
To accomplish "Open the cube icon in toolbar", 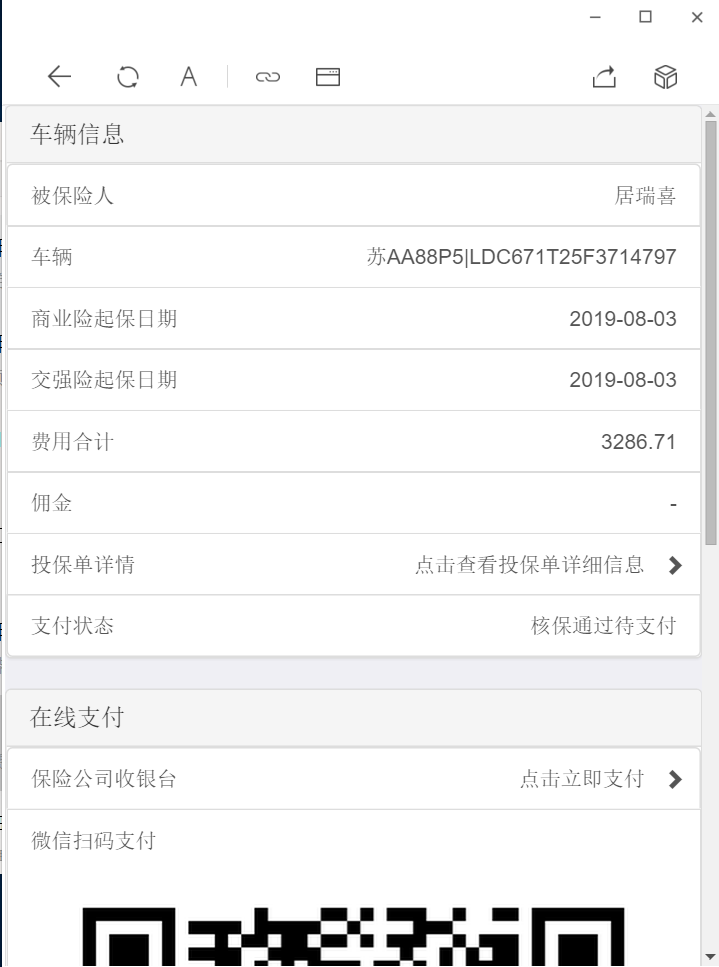I will tap(666, 77).
